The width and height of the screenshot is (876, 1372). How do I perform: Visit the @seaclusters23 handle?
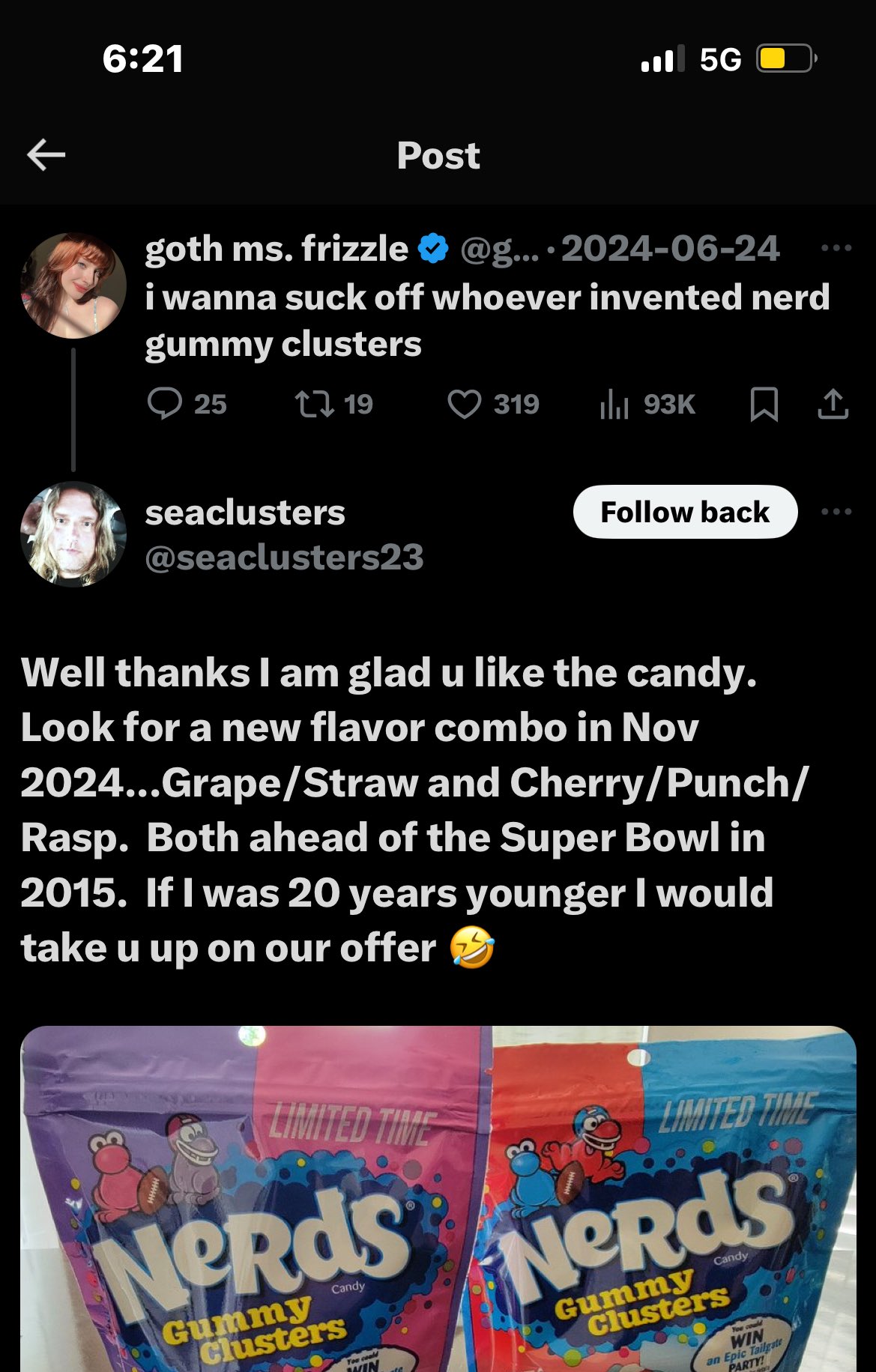click(x=284, y=557)
